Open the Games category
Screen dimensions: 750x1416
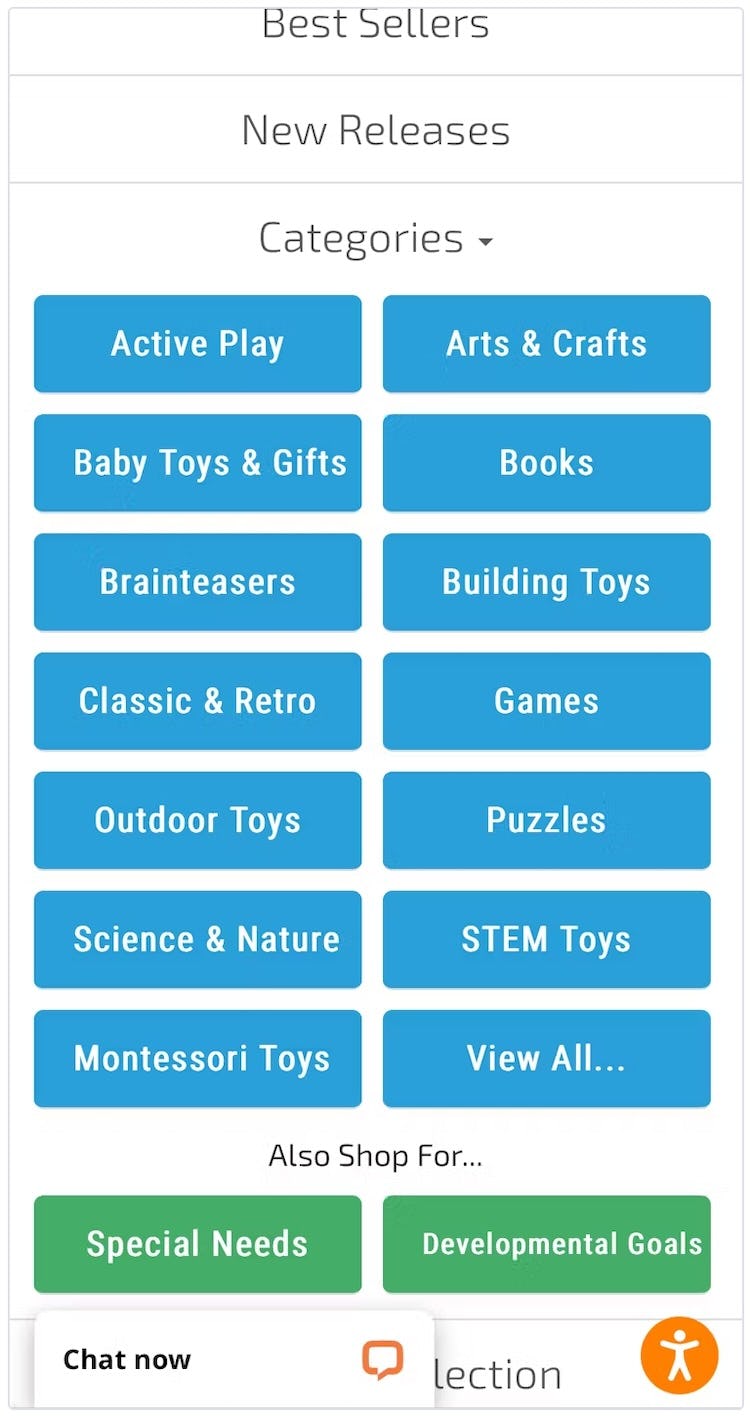[546, 701]
